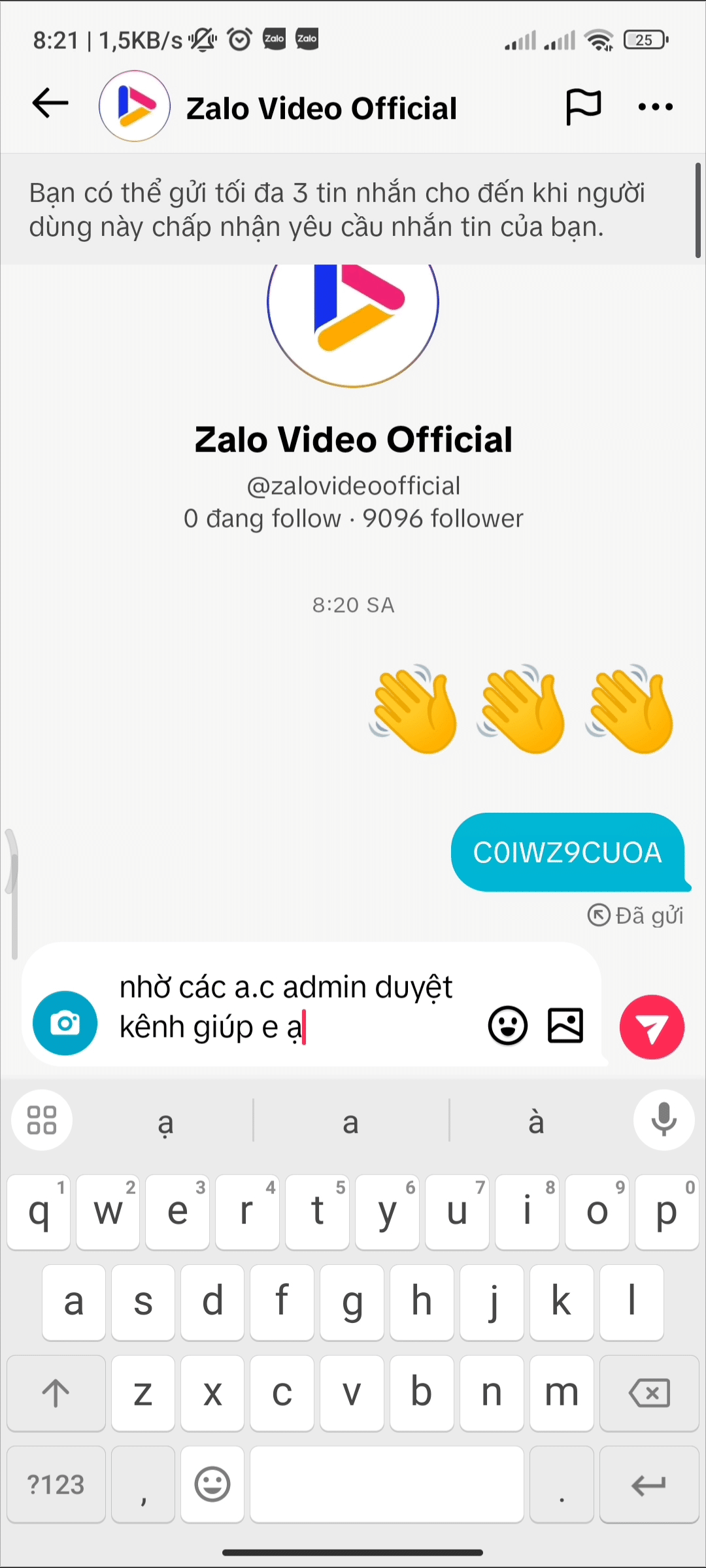Go back with the arrow
The width and height of the screenshot is (706, 1568).
[50, 103]
